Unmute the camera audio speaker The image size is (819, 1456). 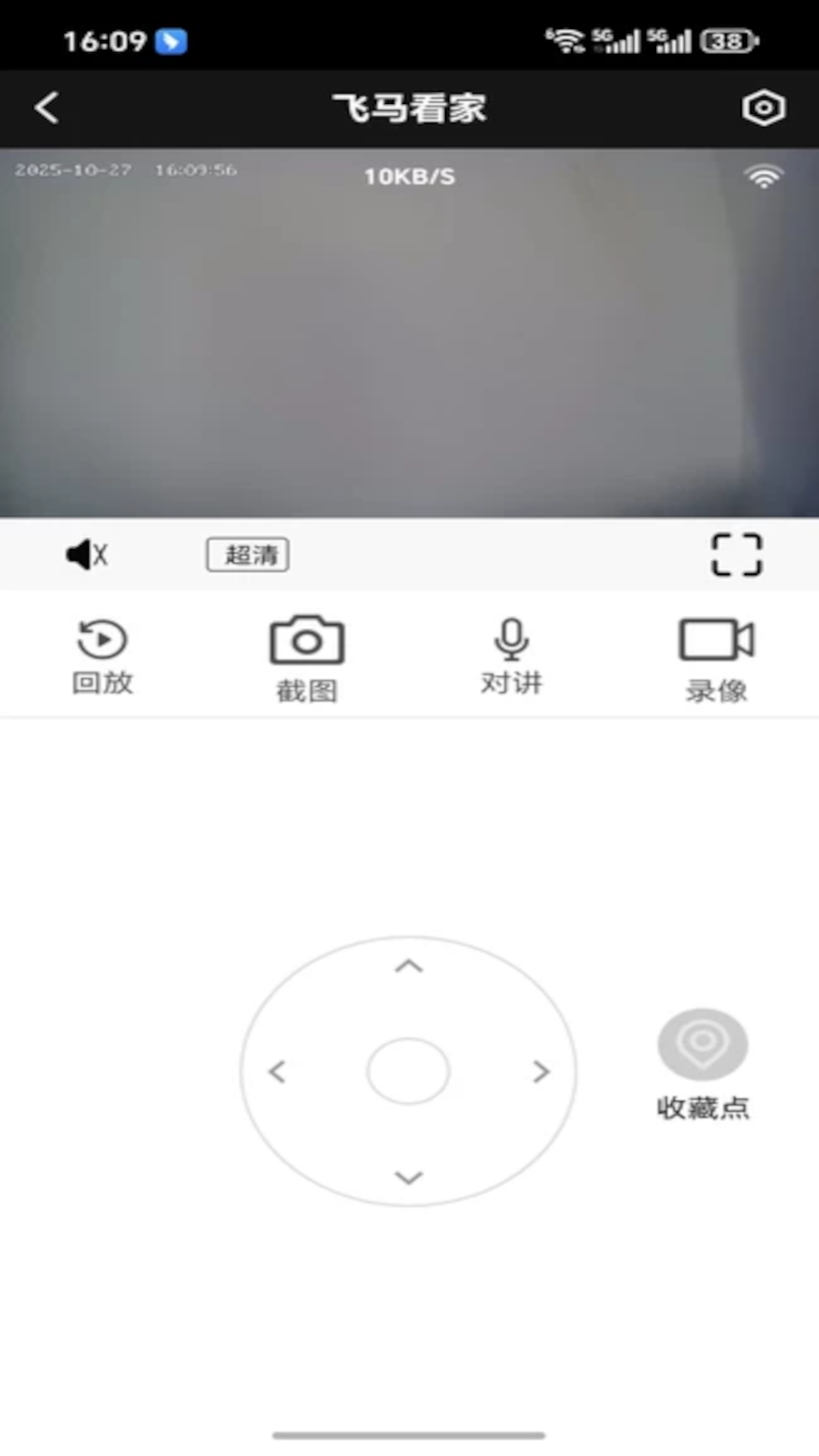(x=85, y=554)
